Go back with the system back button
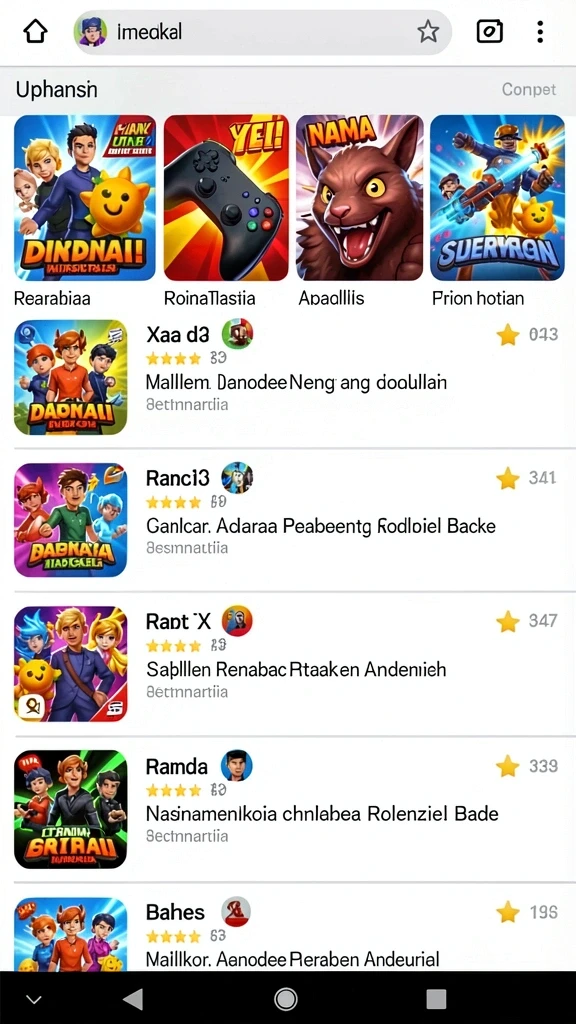The image size is (576, 1024). 133,999
